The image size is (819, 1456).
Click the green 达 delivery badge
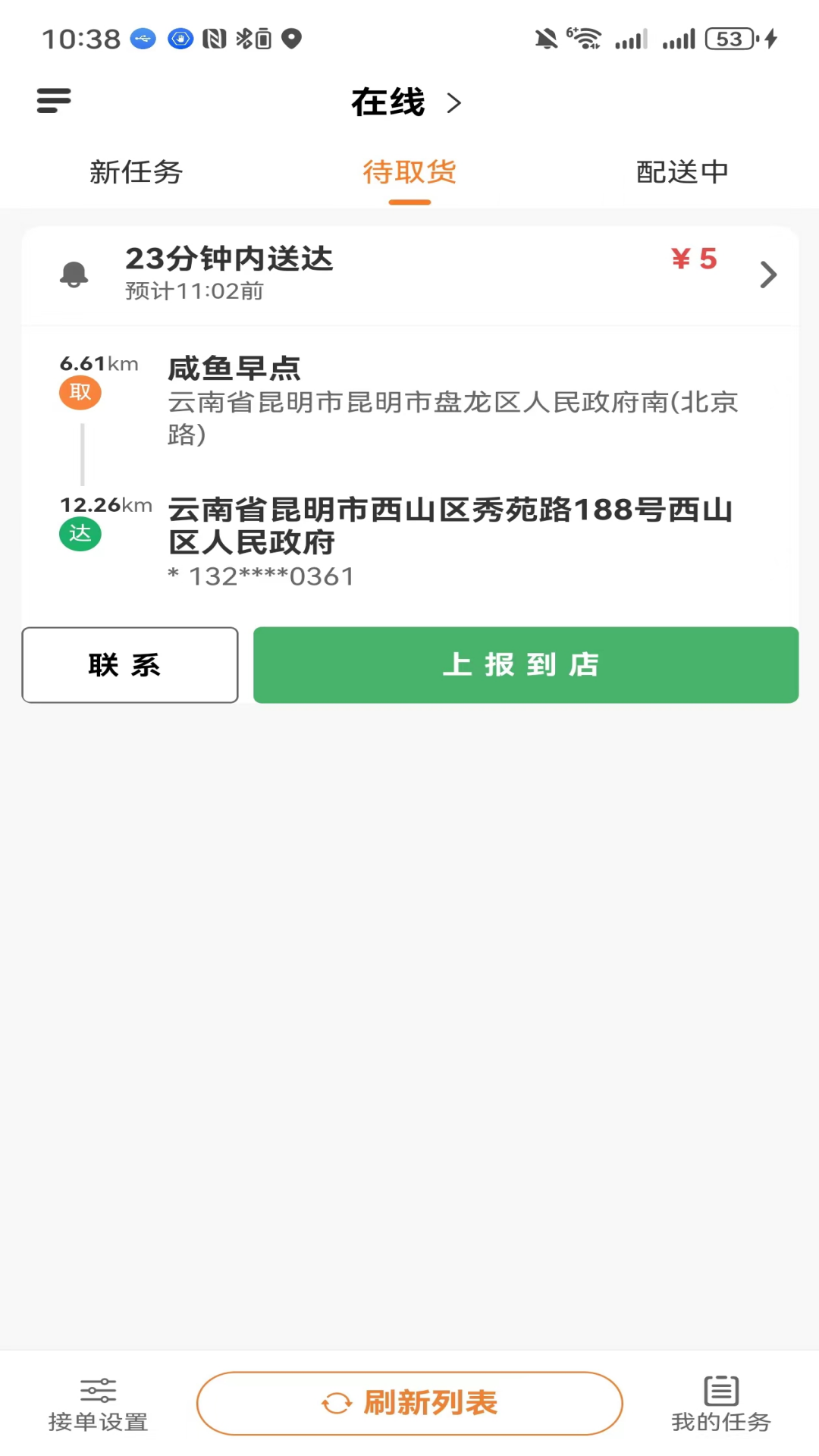point(80,533)
